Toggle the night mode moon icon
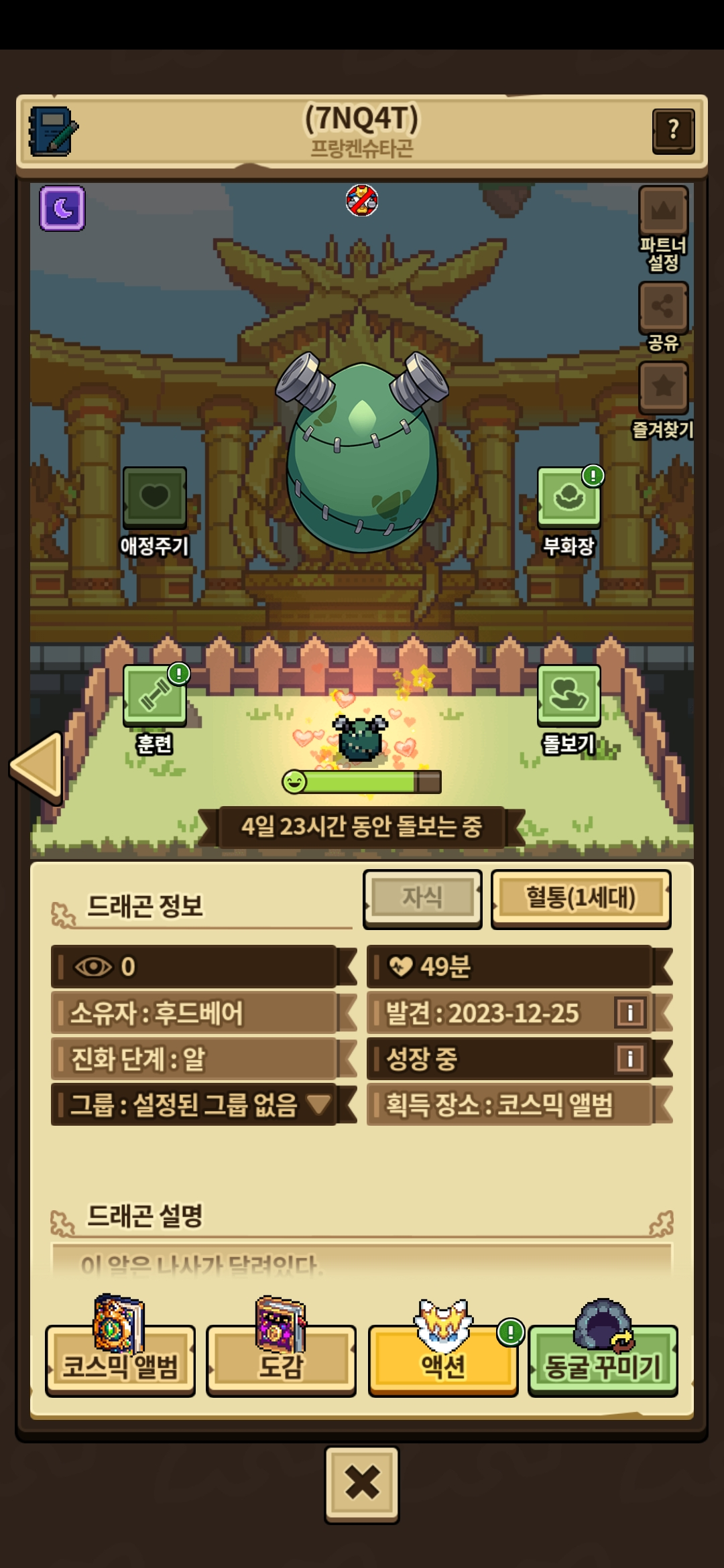Viewport: 724px width, 1568px height. click(62, 208)
